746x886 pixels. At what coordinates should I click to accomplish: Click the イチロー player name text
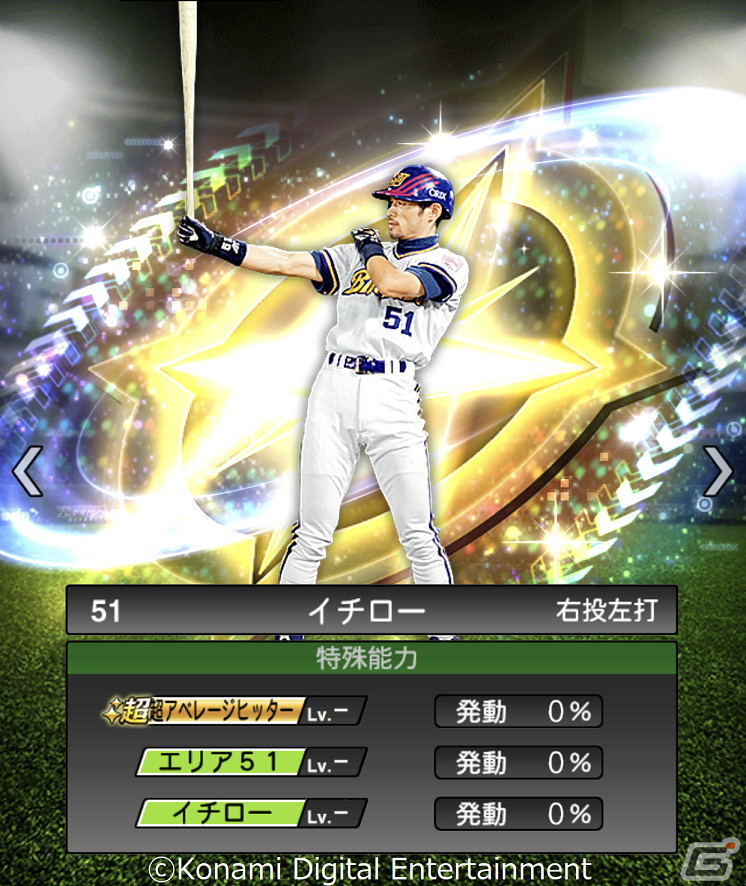click(x=368, y=607)
